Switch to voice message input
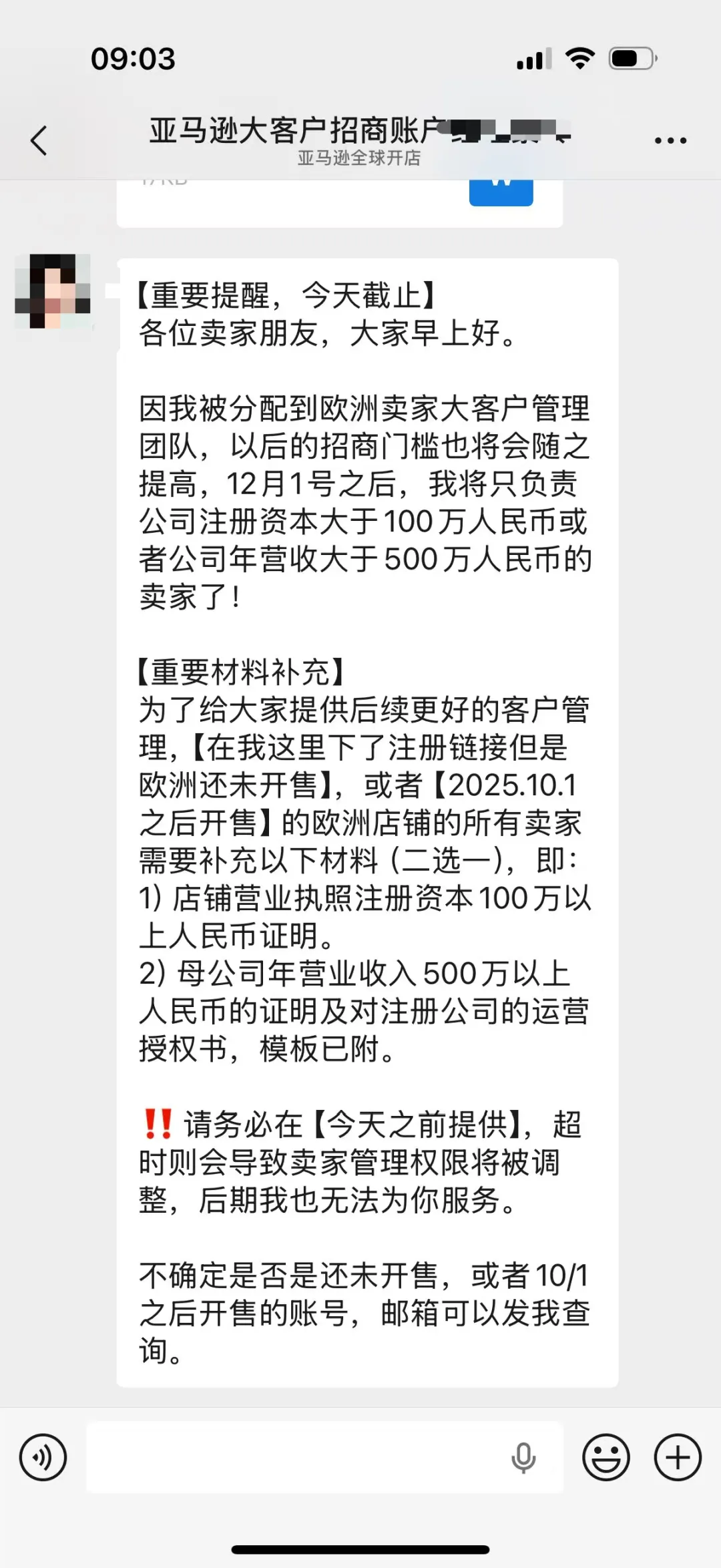The width and height of the screenshot is (721, 1568). (x=43, y=1457)
